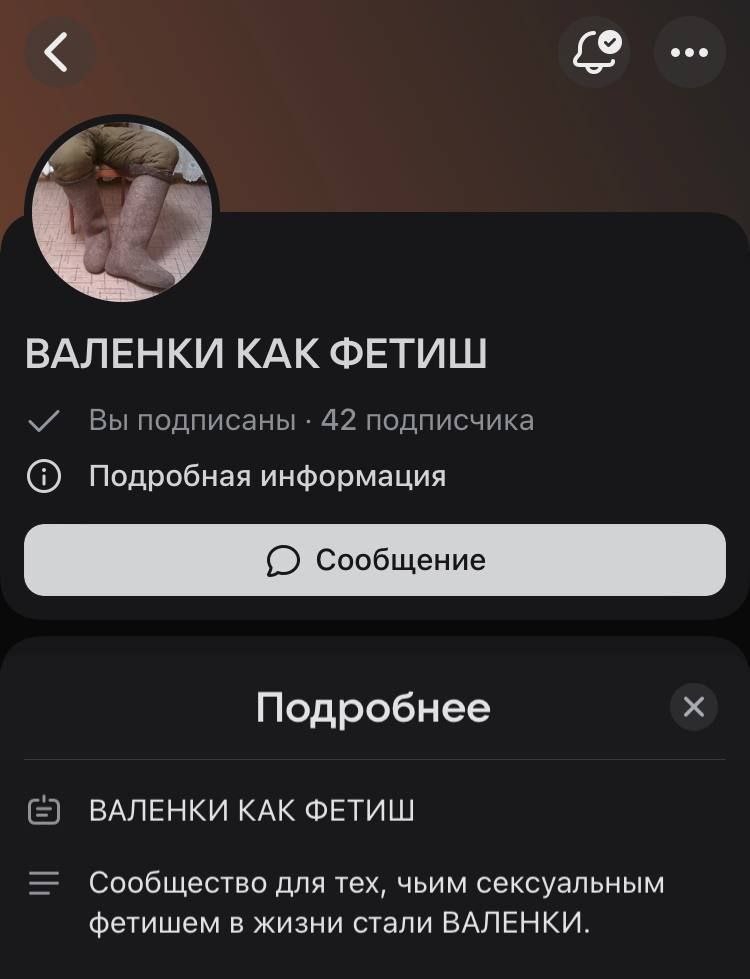Tap the 'Сообщение' button
The image size is (750, 979).
(x=375, y=560)
